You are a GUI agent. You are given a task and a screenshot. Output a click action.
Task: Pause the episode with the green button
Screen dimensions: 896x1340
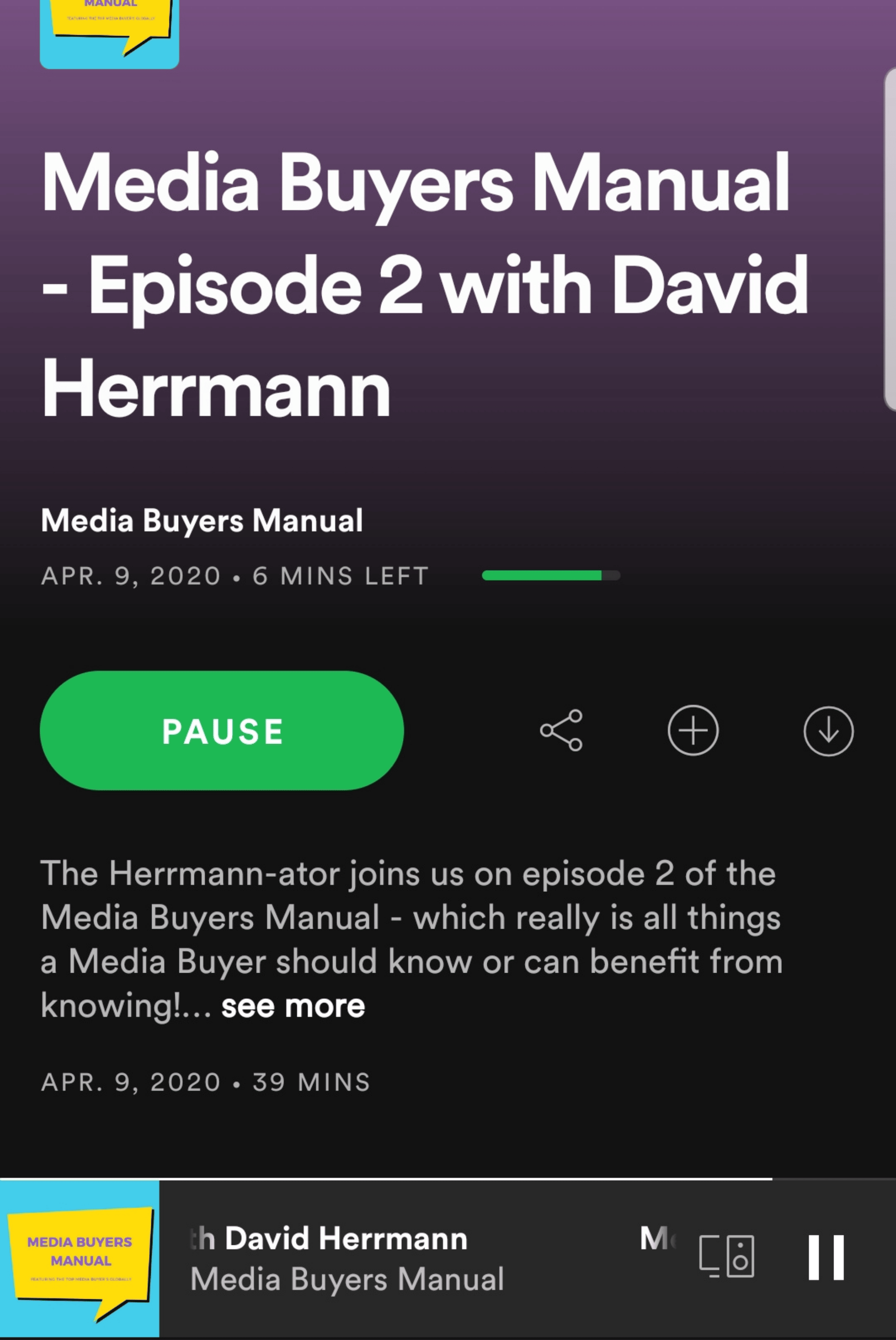point(222,730)
